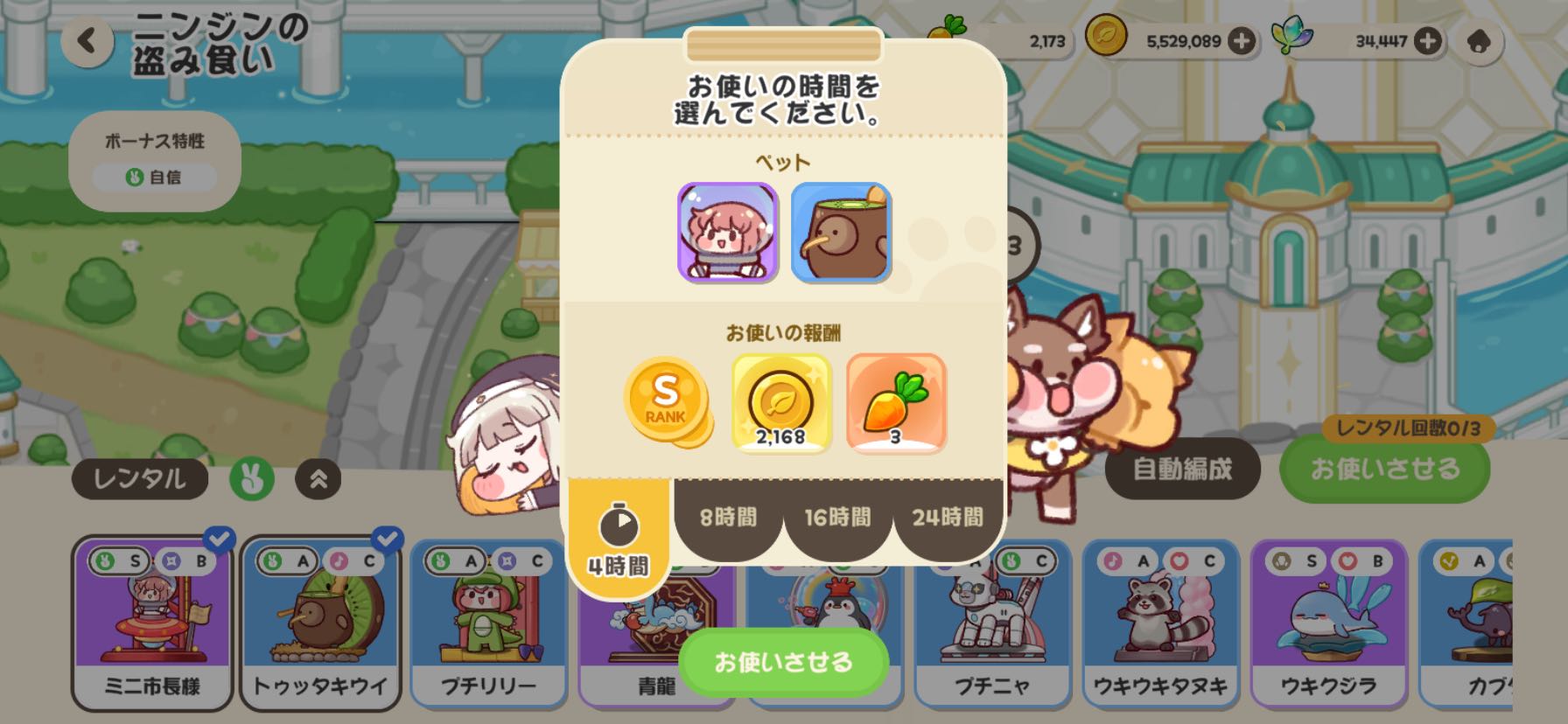
Task: Select the 24時間 duration tab
Action: [x=947, y=518]
